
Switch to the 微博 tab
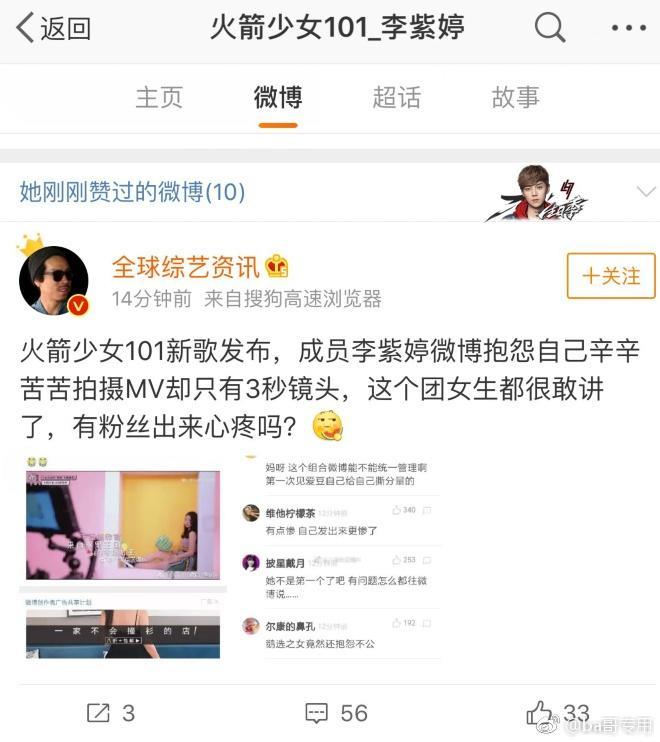(x=278, y=97)
